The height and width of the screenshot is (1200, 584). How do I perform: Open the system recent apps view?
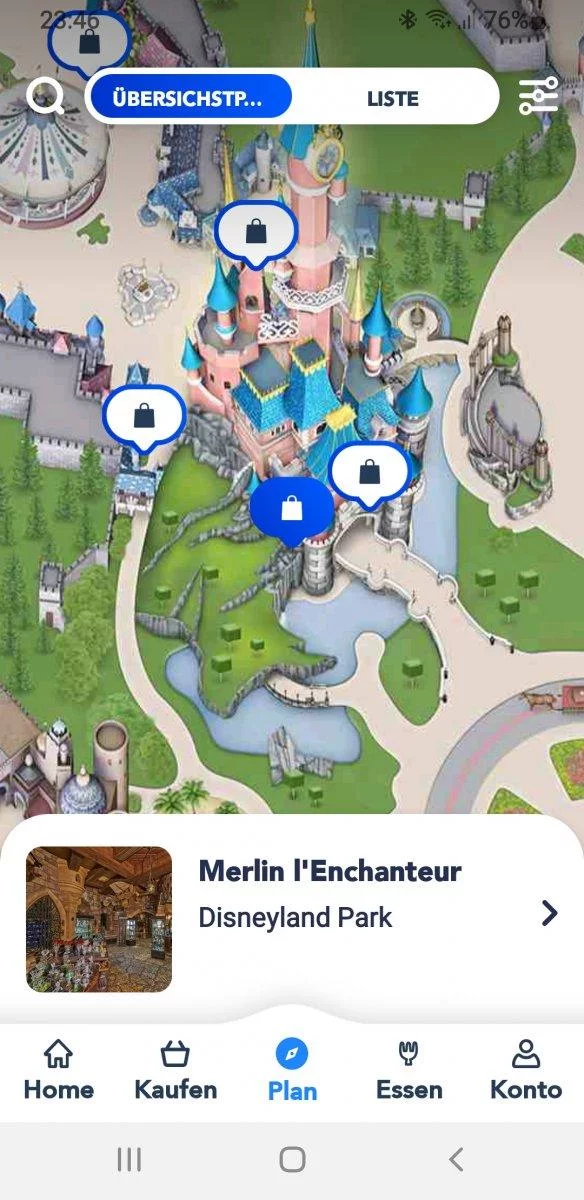click(x=129, y=1159)
